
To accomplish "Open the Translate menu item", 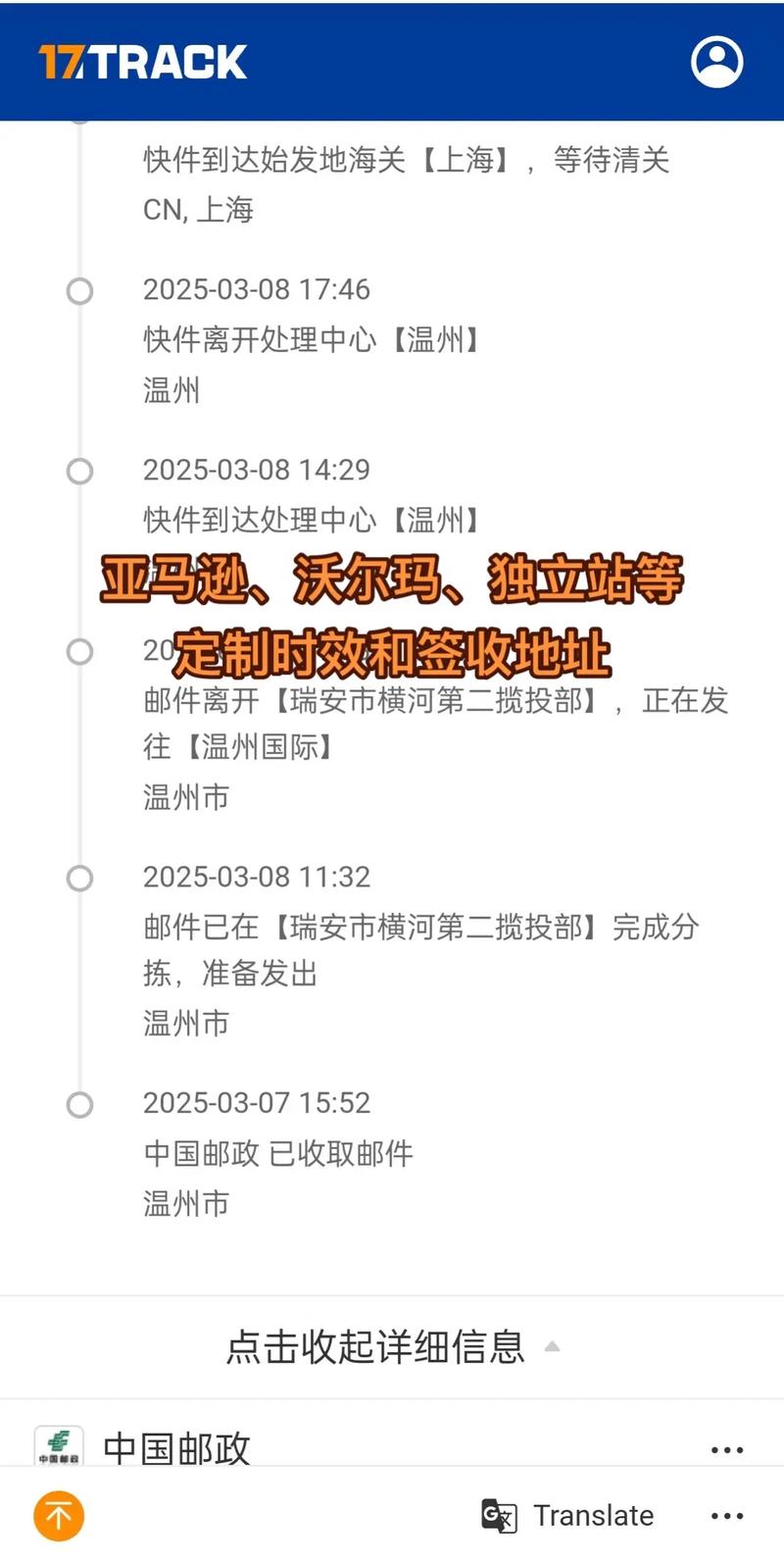I will 592,1515.
